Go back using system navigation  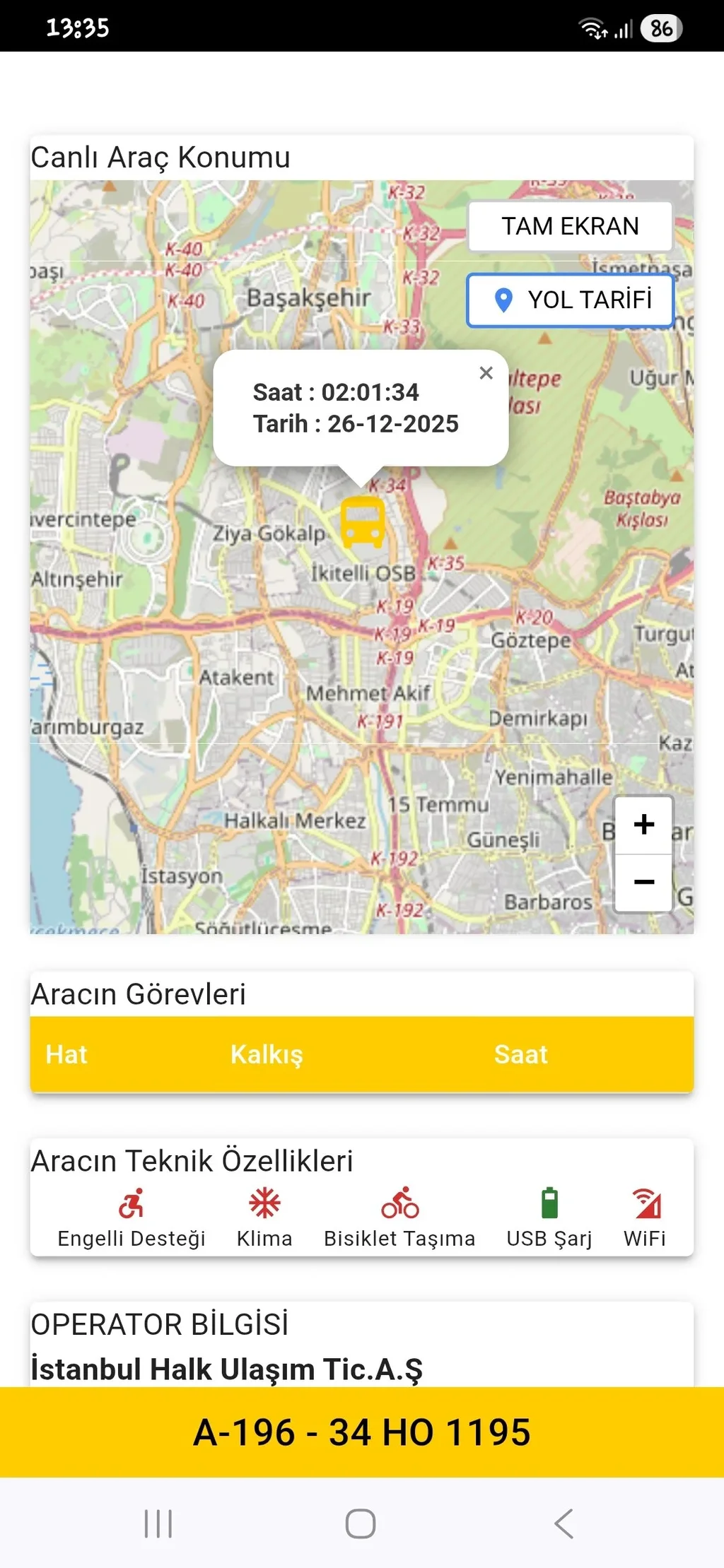tap(564, 1523)
